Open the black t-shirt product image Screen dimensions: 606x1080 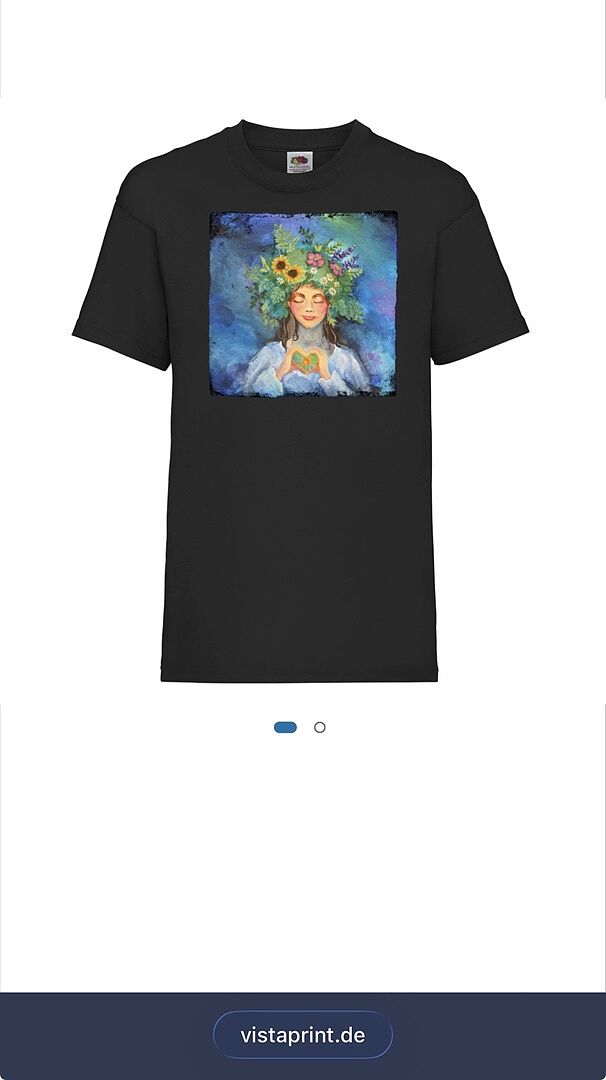click(x=300, y=400)
